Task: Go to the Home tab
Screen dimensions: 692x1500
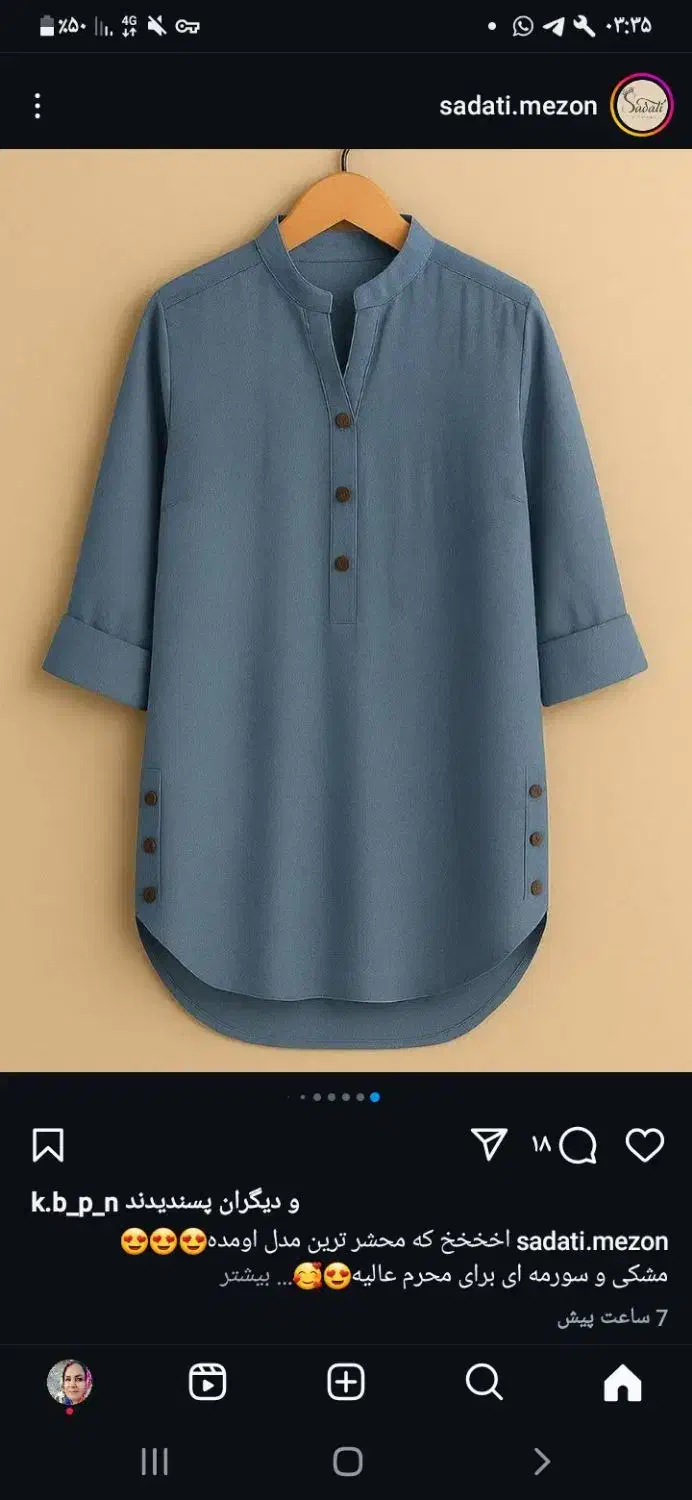Action: tap(622, 1383)
